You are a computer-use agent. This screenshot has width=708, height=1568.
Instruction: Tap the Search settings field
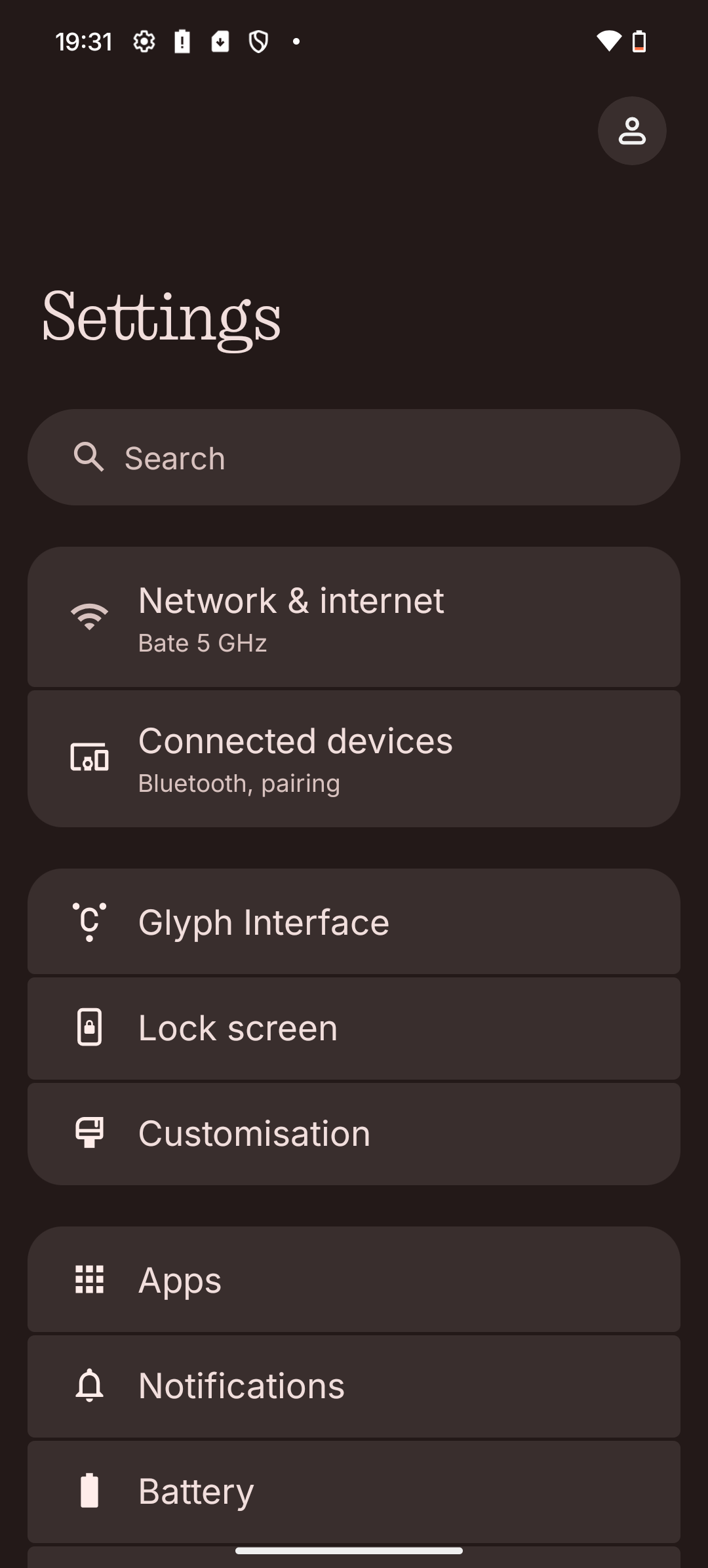[x=354, y=458]
